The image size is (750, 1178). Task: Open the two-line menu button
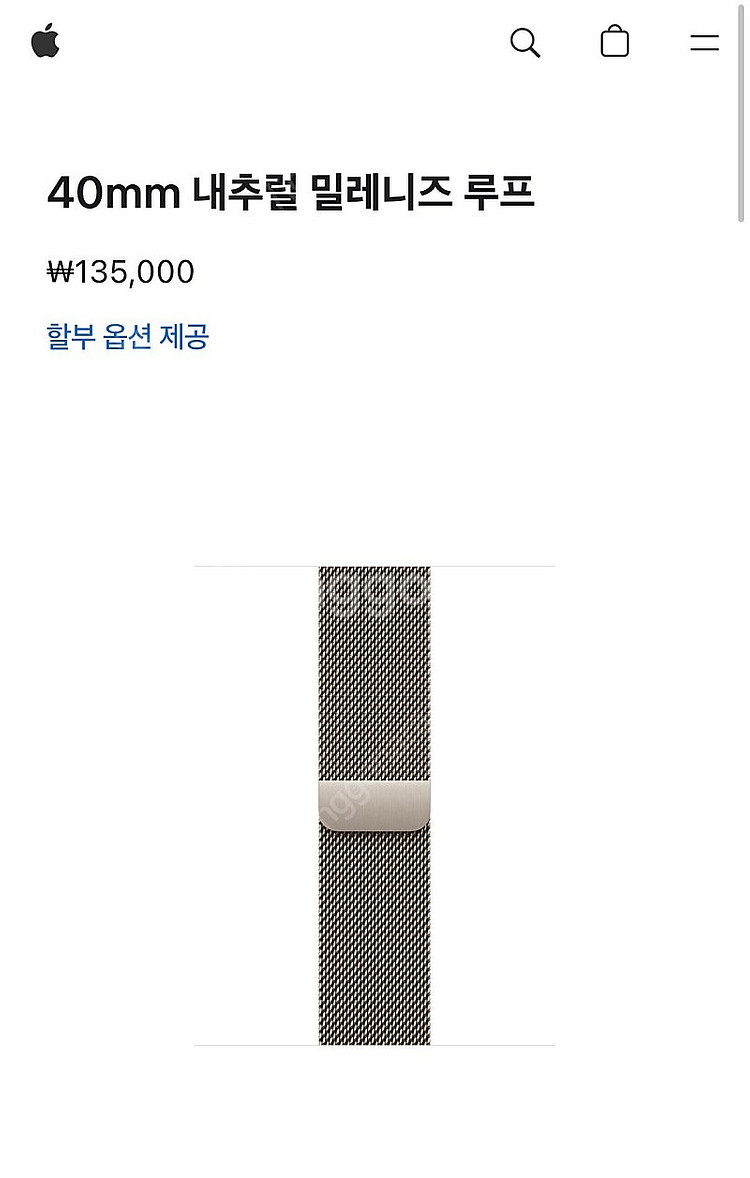(704, 43)
